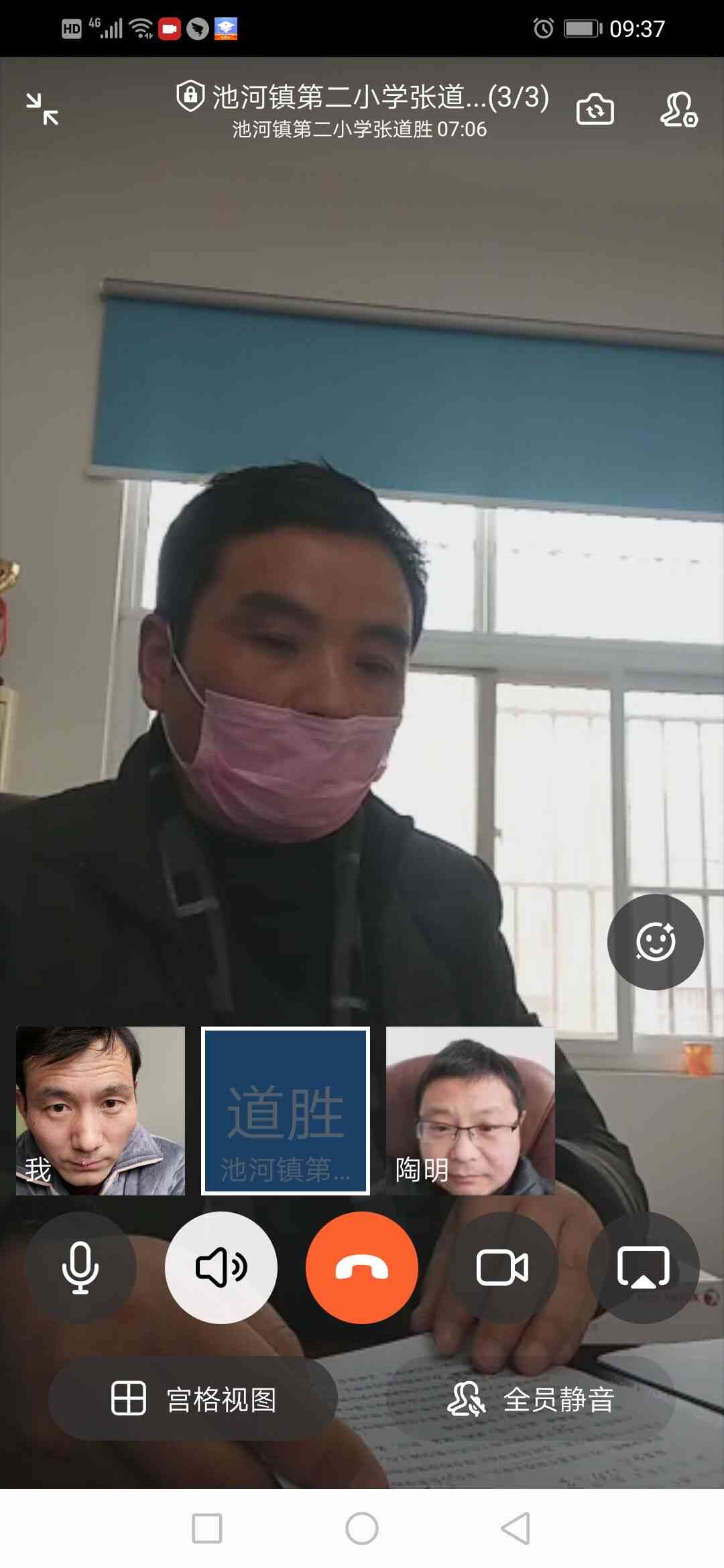Select my own video thumbnail
The image size is (724, 1568).
[x=101, y=1110]
